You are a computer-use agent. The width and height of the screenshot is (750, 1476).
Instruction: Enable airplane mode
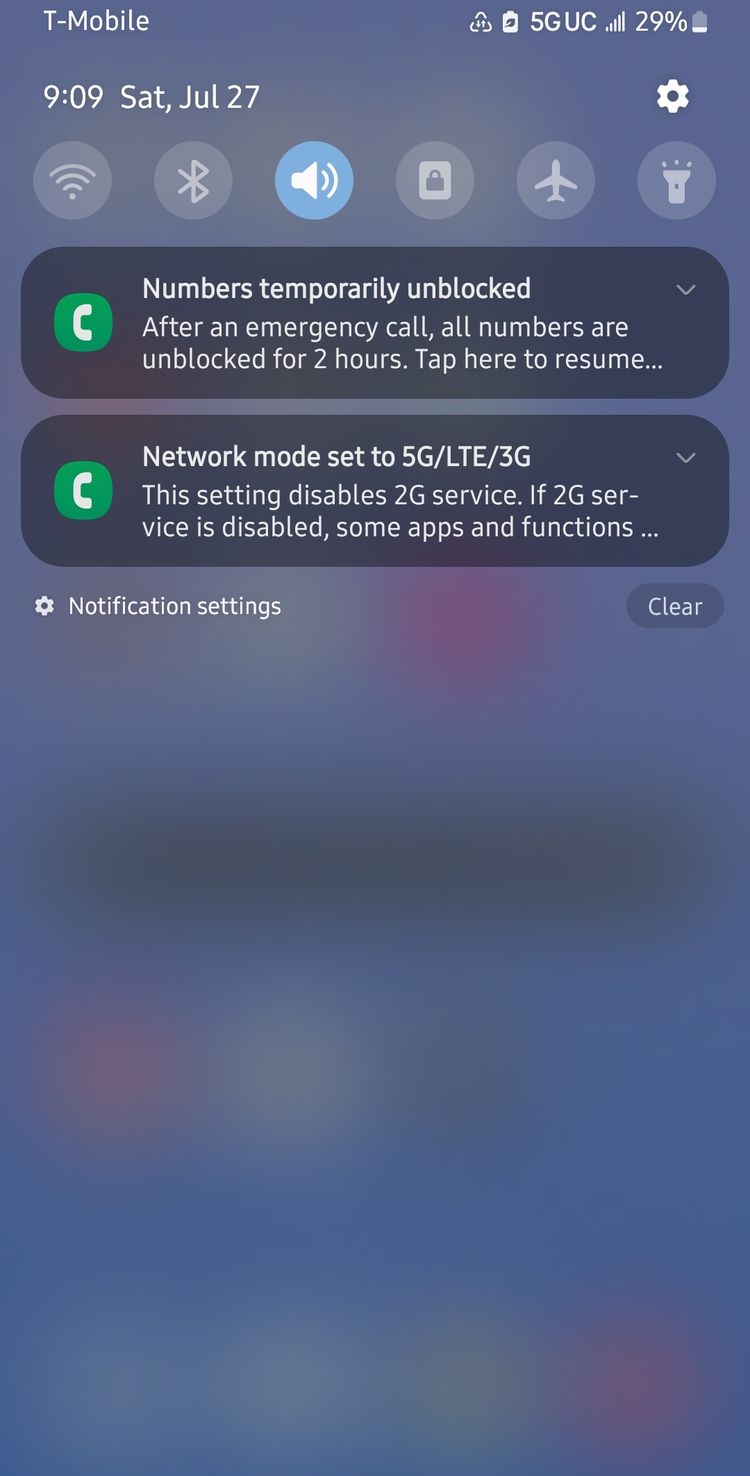click(x=556, y=181)
